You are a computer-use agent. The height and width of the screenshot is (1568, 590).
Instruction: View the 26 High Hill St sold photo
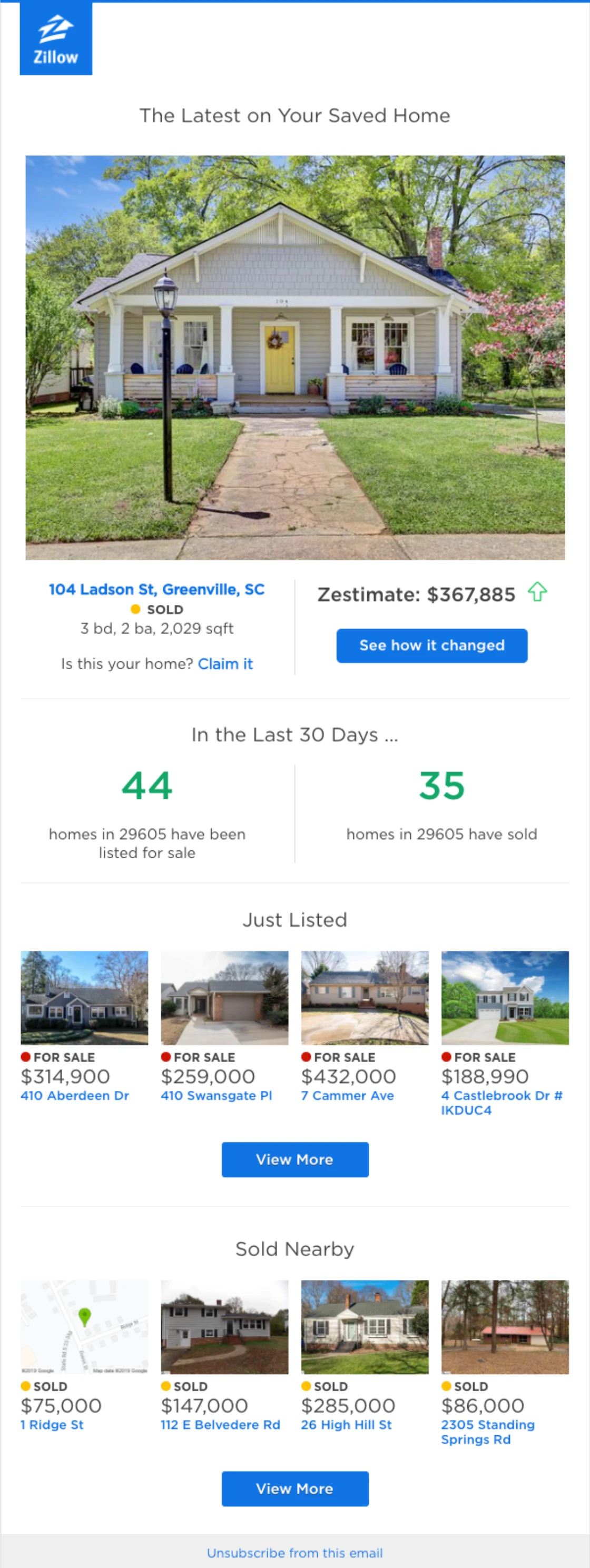365,1327
